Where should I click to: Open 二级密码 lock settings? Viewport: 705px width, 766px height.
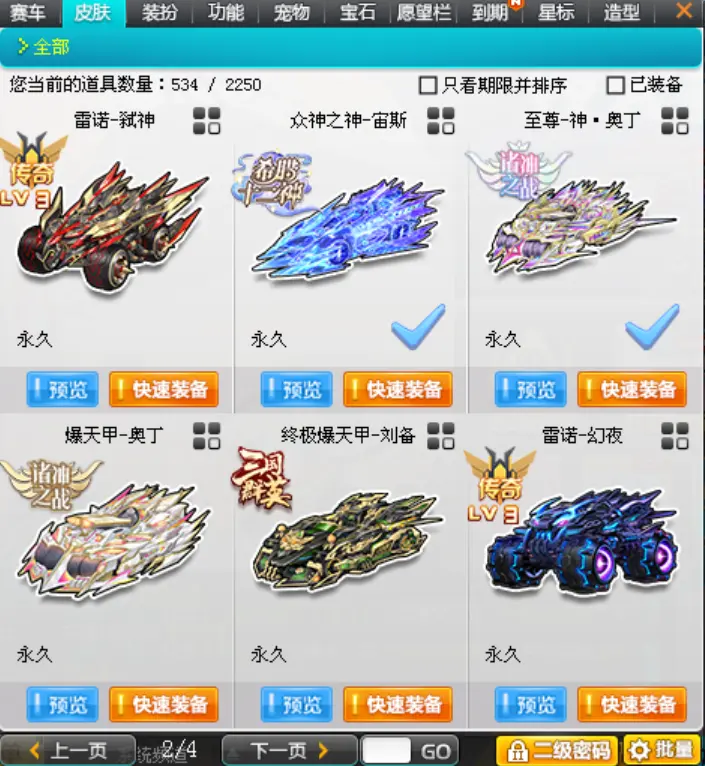click(x=559, y=750)
